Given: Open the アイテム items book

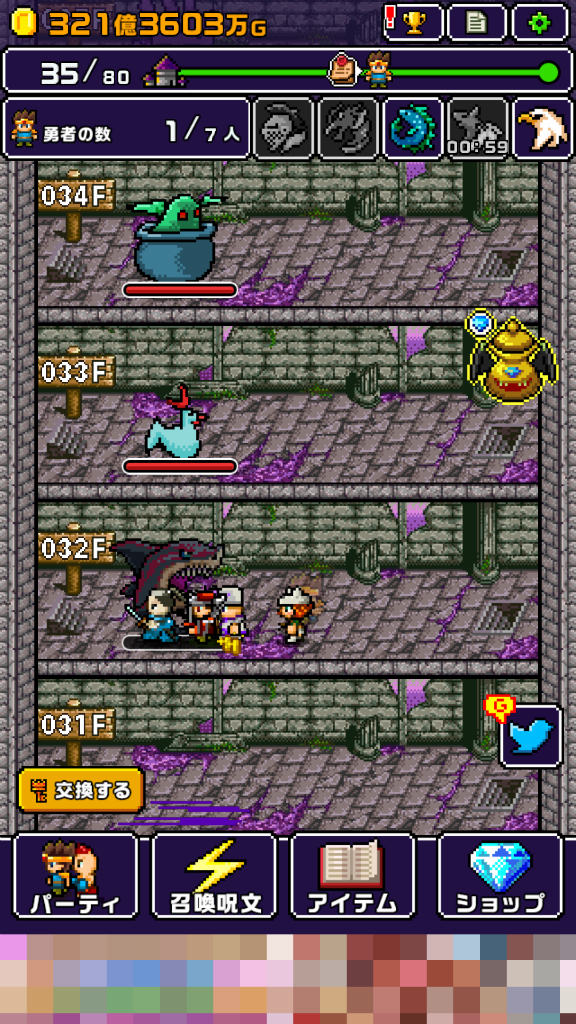Looking at the screenshot, I should (x=352, y=875).
